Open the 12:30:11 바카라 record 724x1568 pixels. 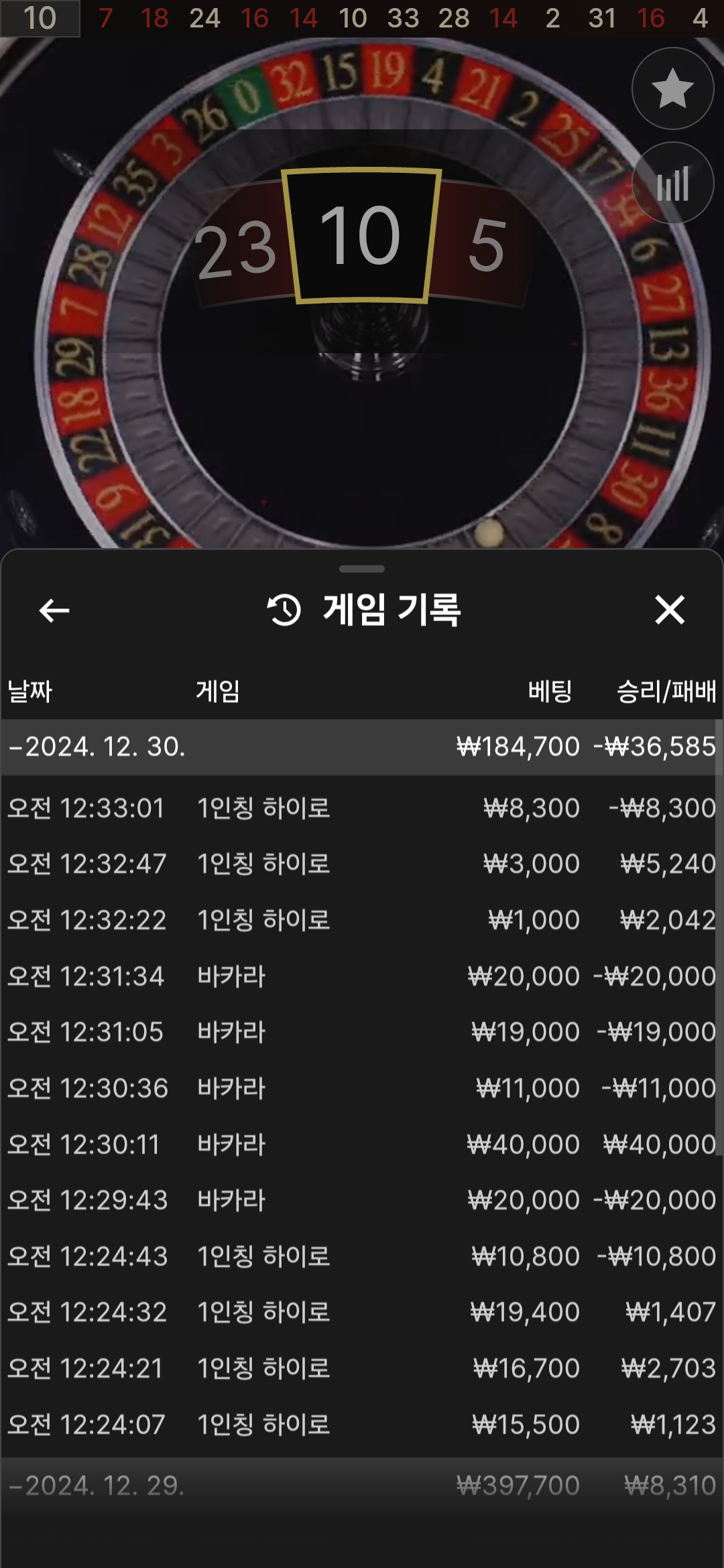pos(362,1145)
